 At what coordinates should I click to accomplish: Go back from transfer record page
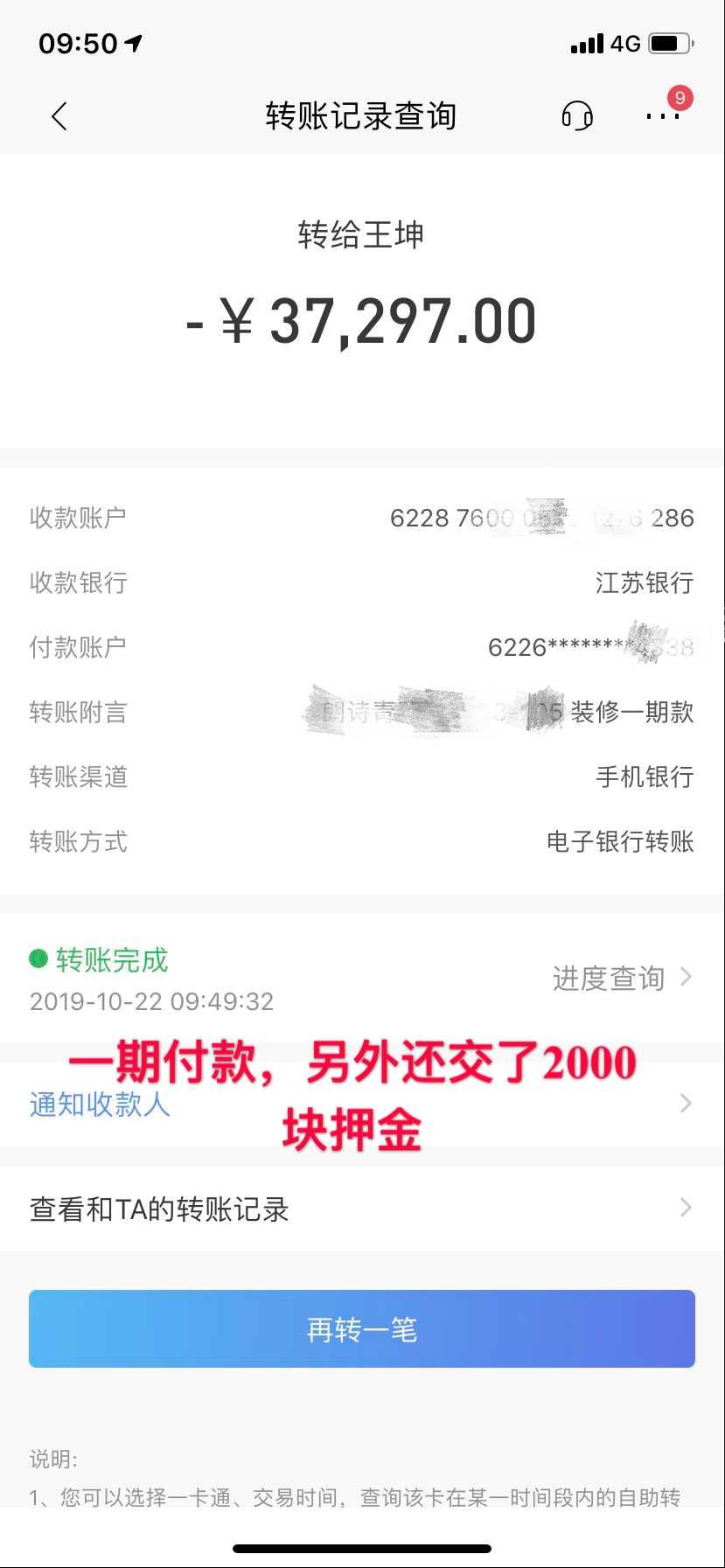click(59, 115)
